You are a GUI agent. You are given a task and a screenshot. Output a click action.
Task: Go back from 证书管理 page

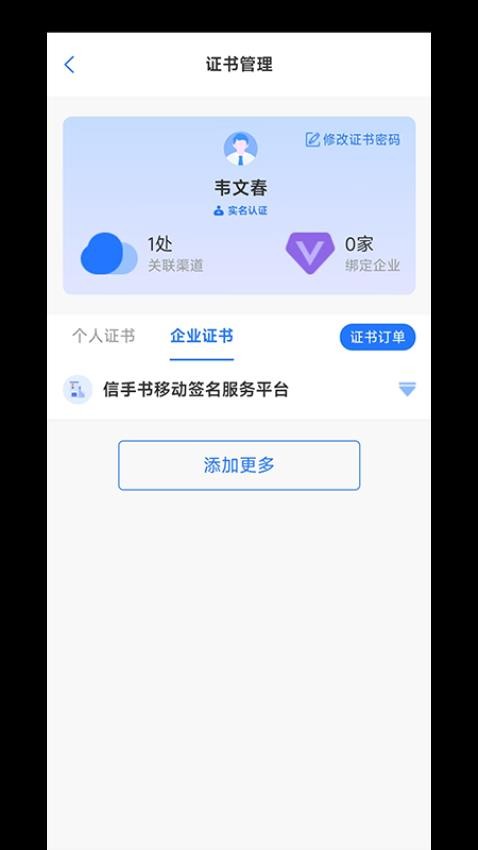[69, 65]
